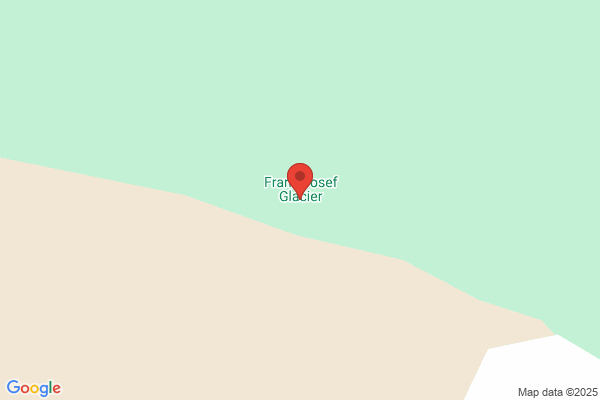This screenshot has width=600, height=400.
Task: Tap the red pin on Franz Josef Glacier
Action: point(299,179)
